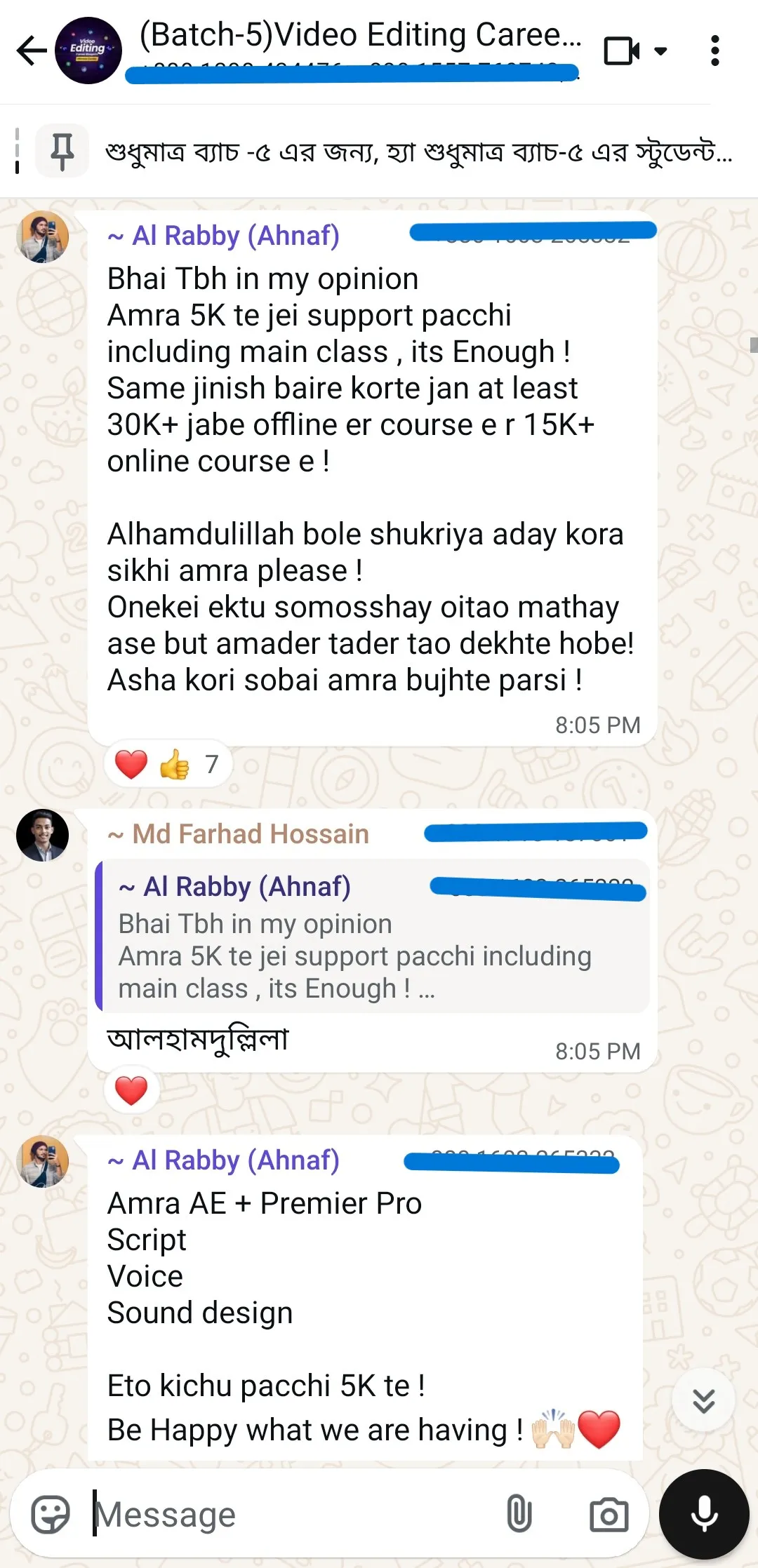Image resolution: width=758 pixels, height=1568 pixels.
Task: View heart reaction on Md Farhad Hossain's message
Action: pyautogui.click(x=131, y=1090)
